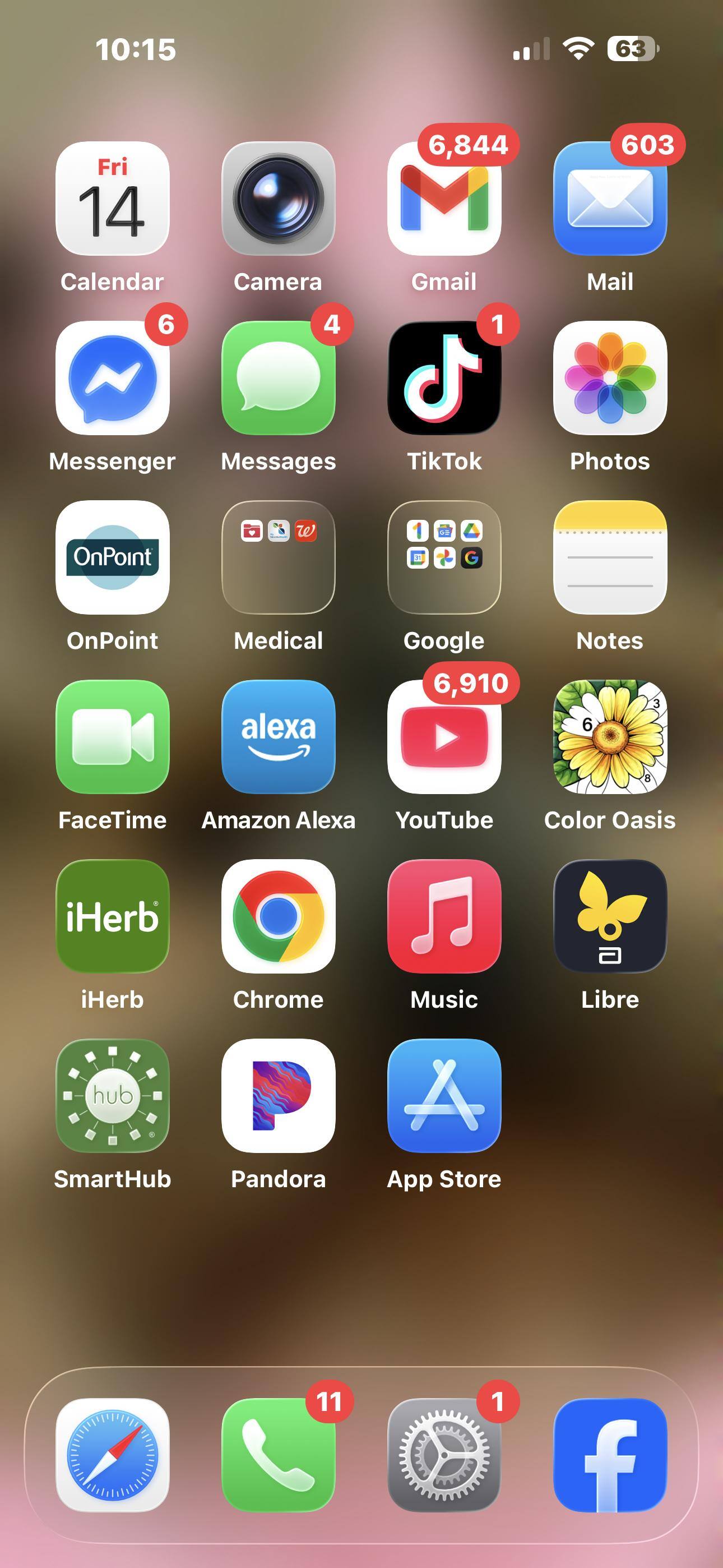Launch the Camera app
This screenshot has width=723, height=1568.
tap(278, 199)
